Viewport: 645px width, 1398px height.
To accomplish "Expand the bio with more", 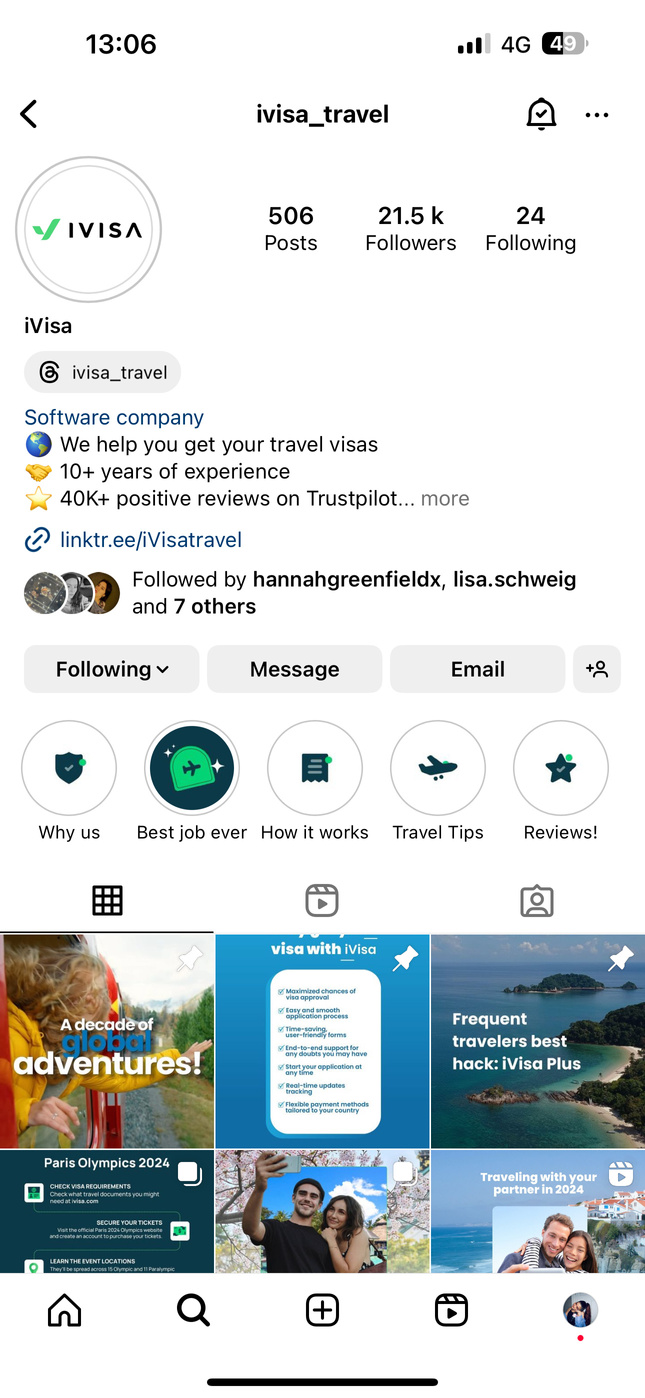I will point(445,498).
